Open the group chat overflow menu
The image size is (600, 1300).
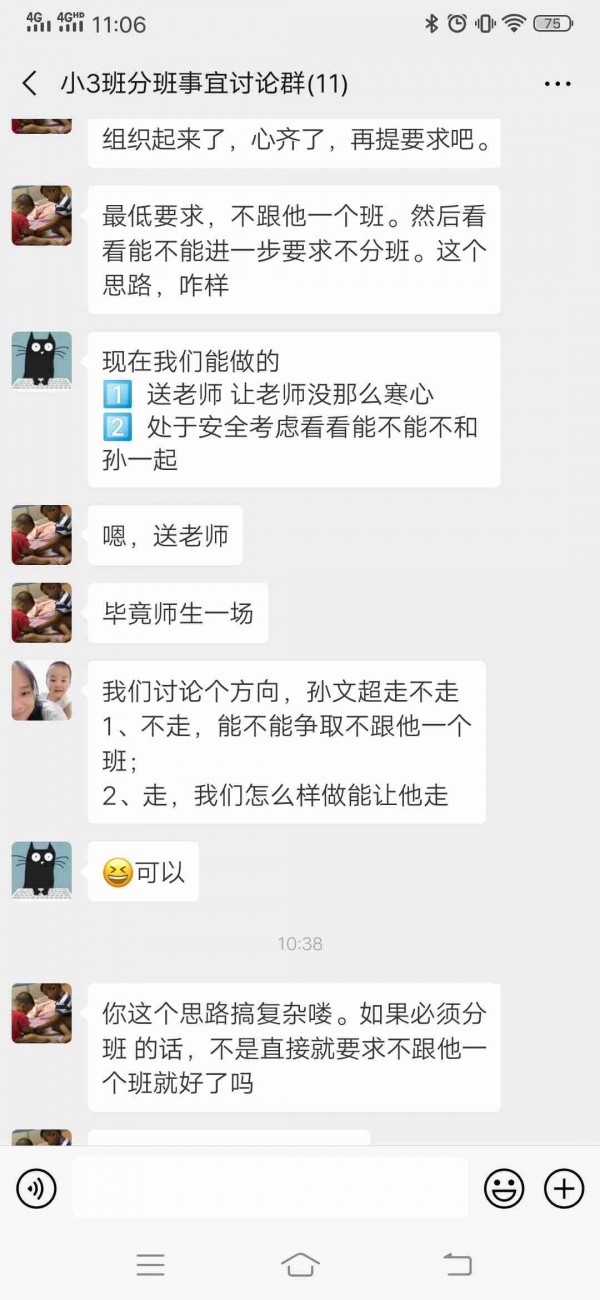[557, 84]
